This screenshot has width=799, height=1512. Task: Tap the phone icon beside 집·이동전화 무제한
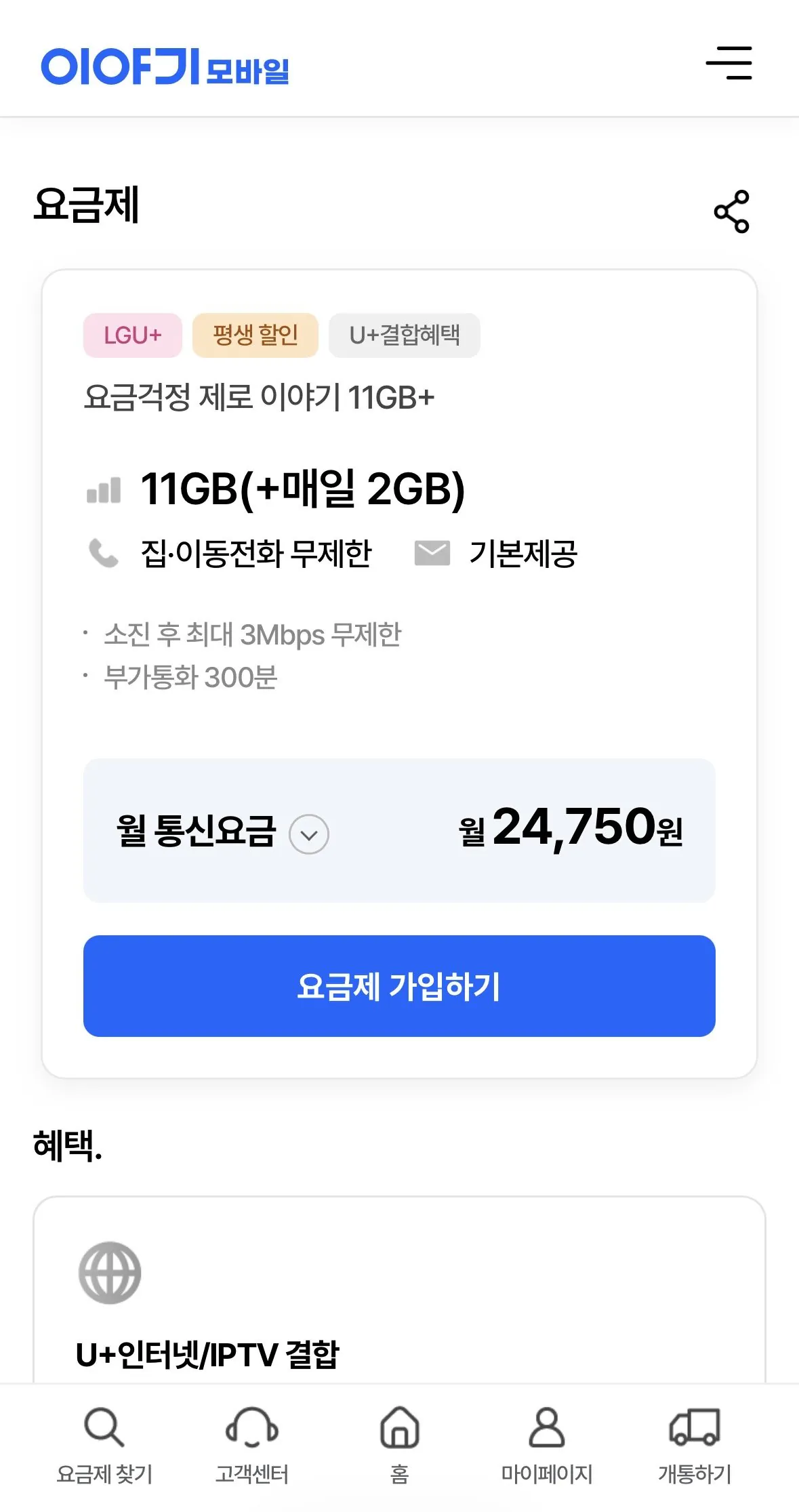(x=103, y=553)
